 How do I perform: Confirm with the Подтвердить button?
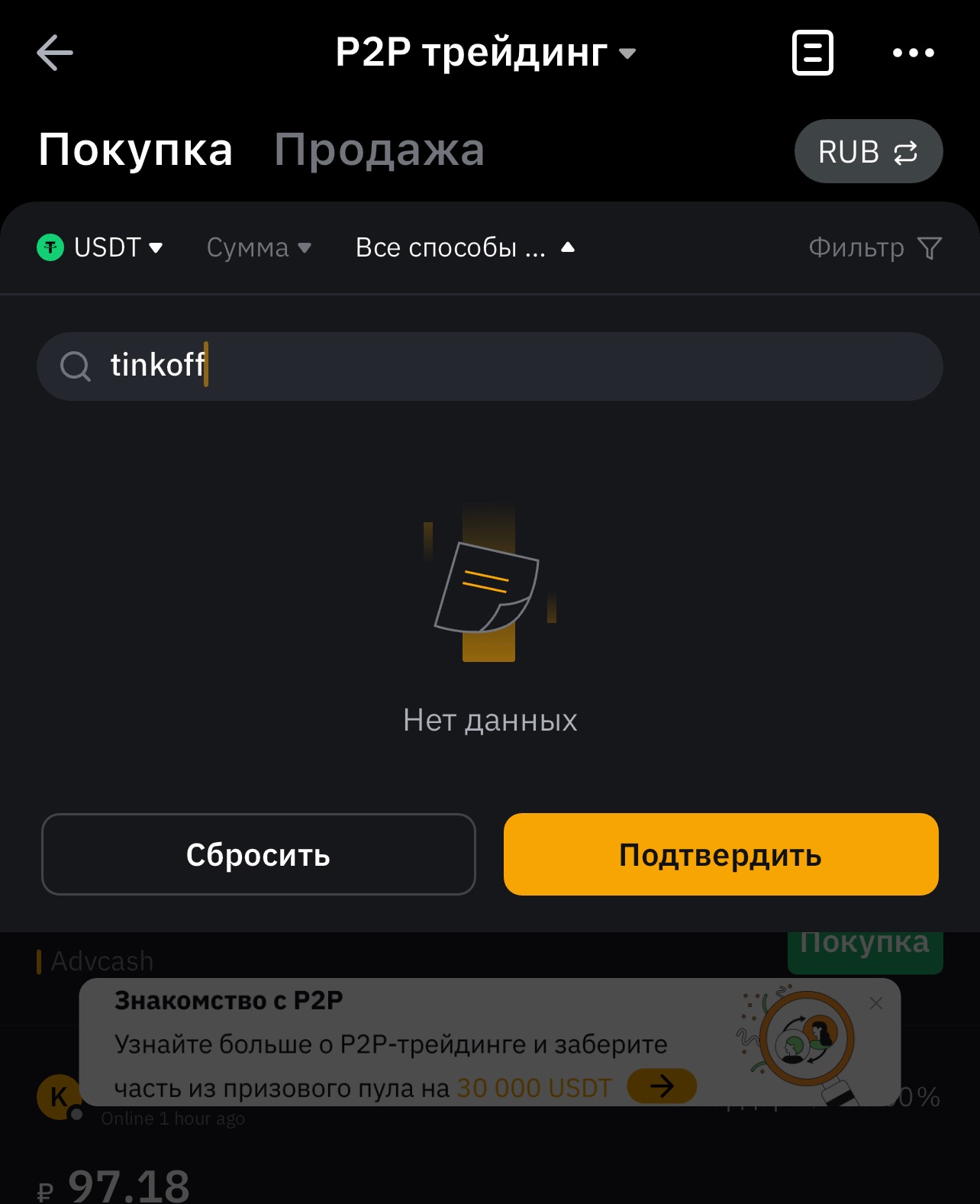pos(720,854)
